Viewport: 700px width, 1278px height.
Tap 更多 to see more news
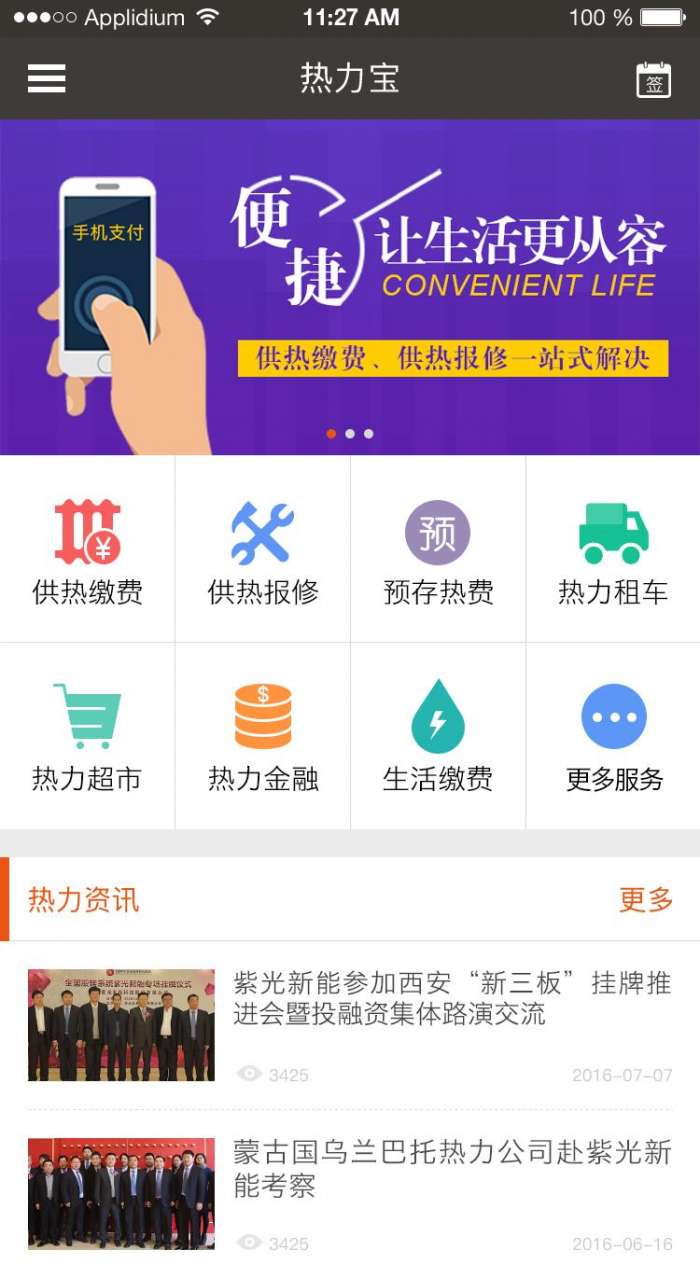point(646,900)
